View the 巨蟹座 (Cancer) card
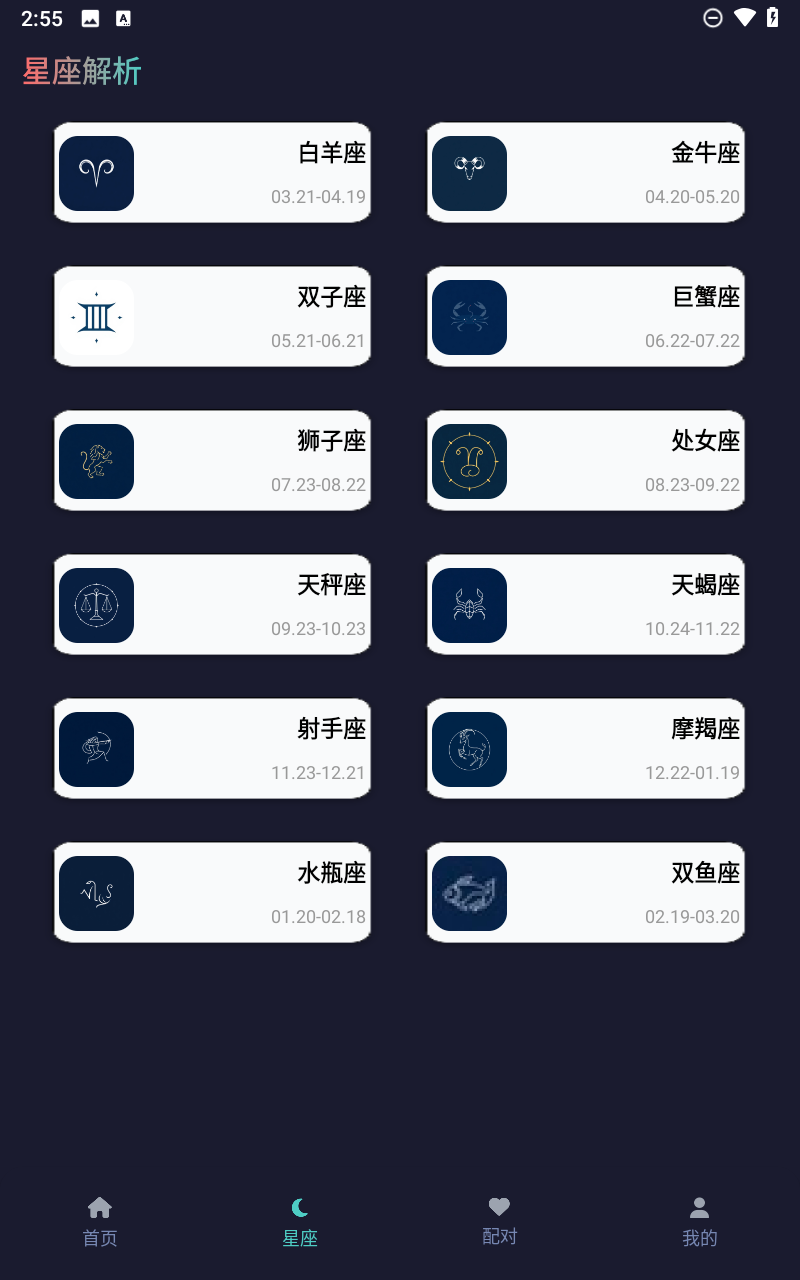800x1280 pixels. click(x=586, y=317)
